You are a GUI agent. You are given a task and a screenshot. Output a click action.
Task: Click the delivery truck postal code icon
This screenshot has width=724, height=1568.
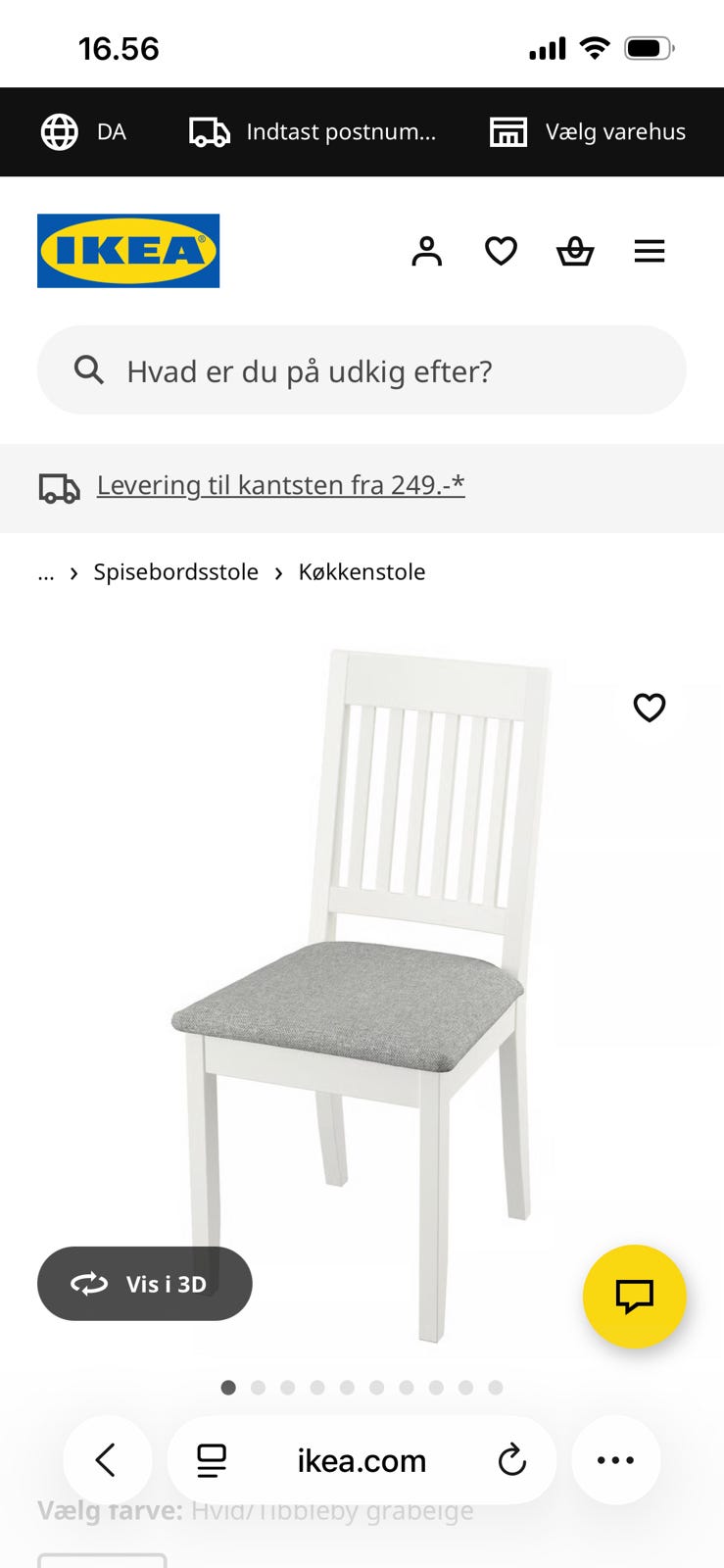click(x=208, y=131)
